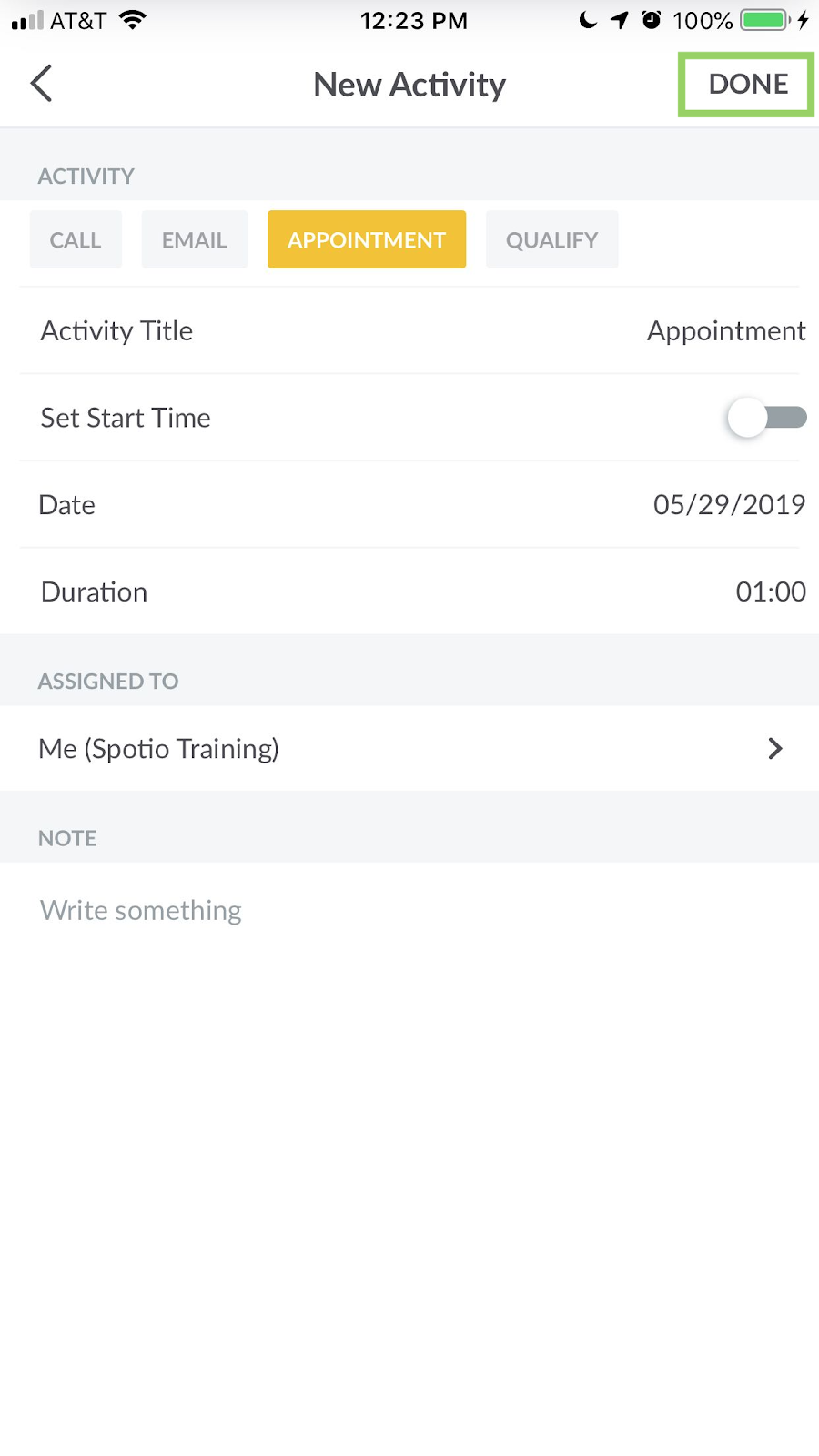819x1456 pixels.
Task: Select the QUALIFY activity type
Action: click(551, 239)
